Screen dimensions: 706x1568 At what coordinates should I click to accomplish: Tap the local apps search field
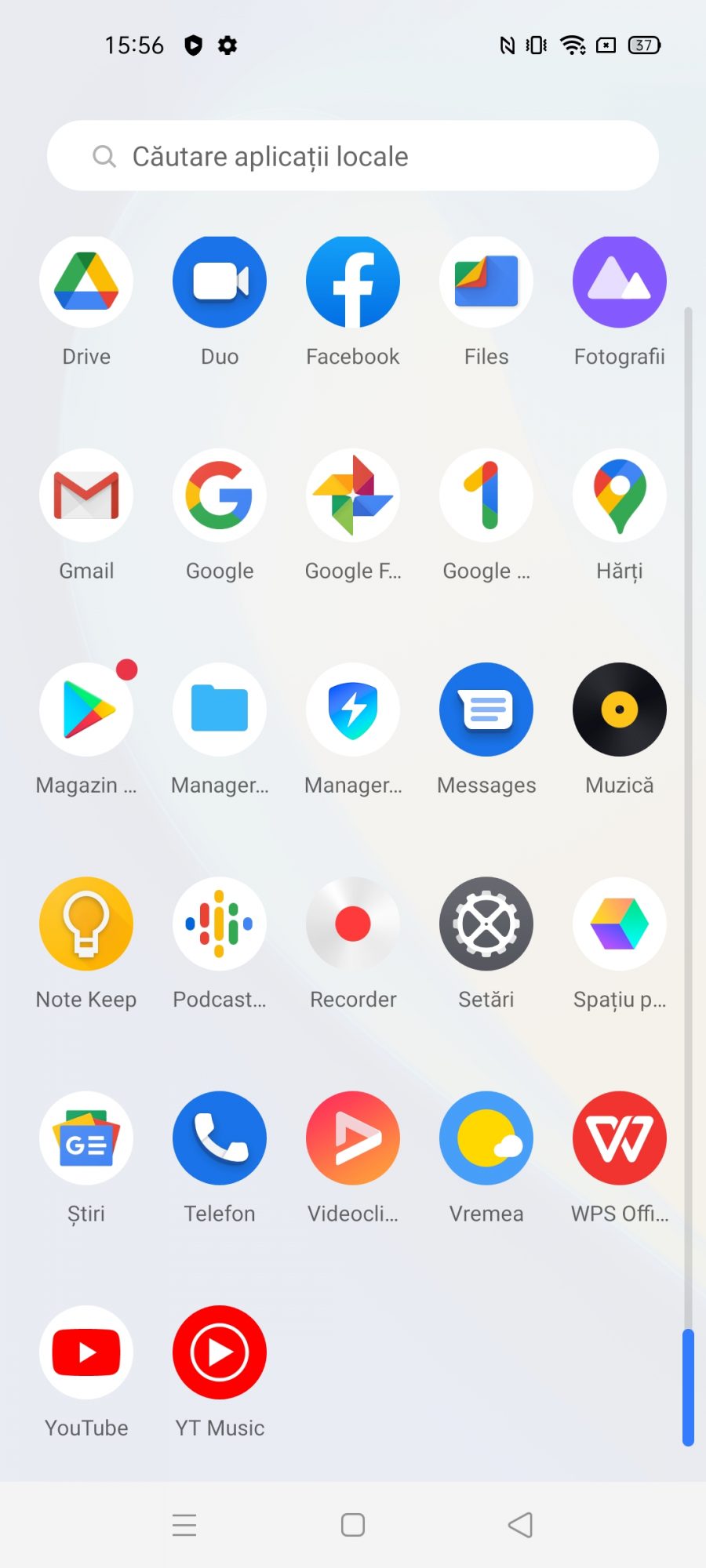(353, 156)
